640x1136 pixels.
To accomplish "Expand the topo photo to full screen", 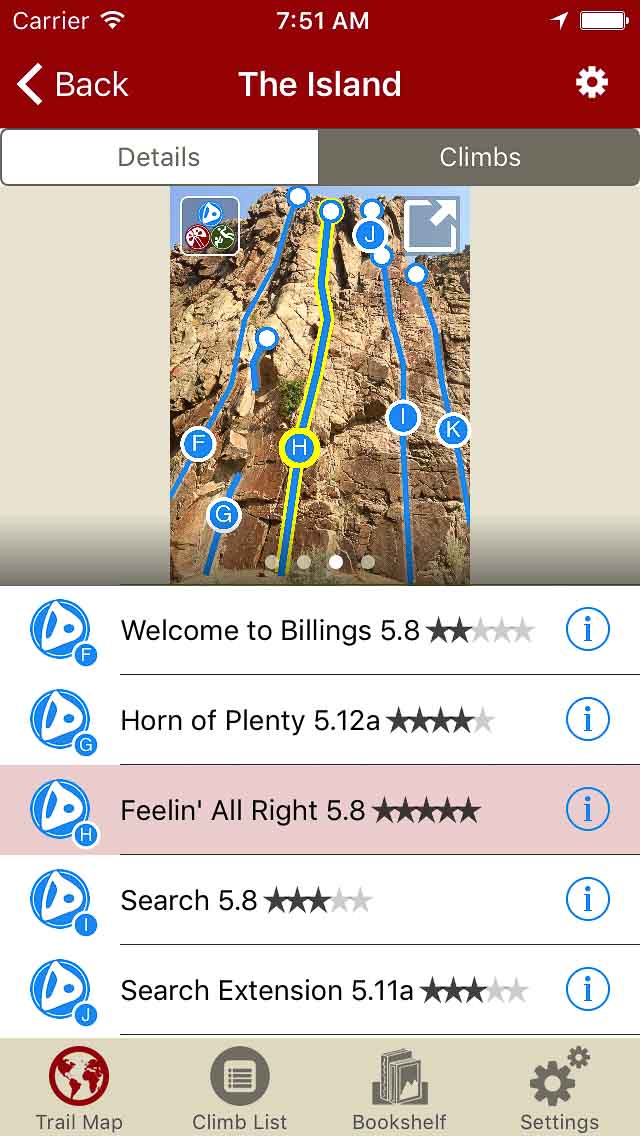I will [x=431, y=224].
